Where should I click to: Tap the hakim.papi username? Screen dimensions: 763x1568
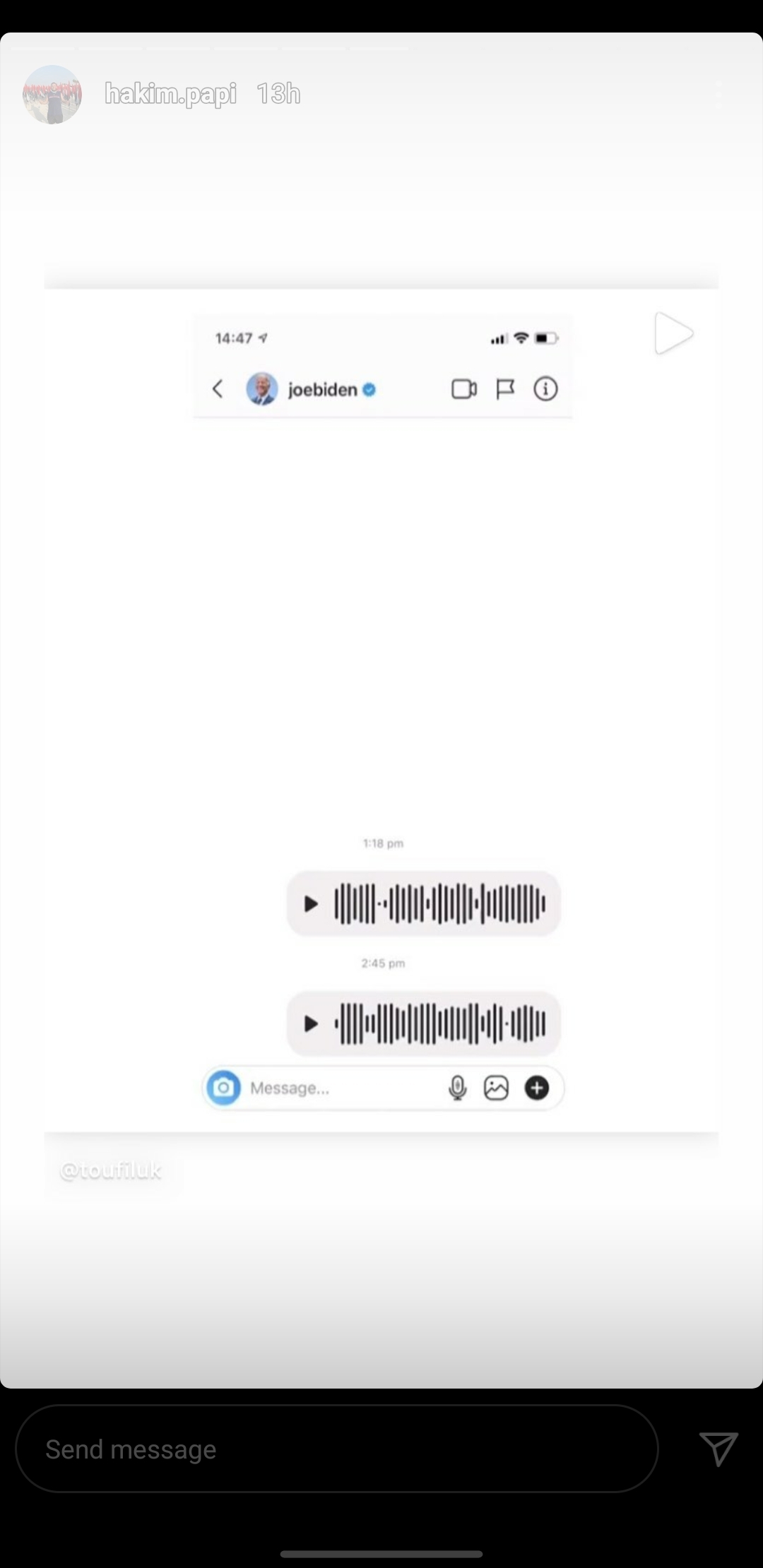[170, 93]
